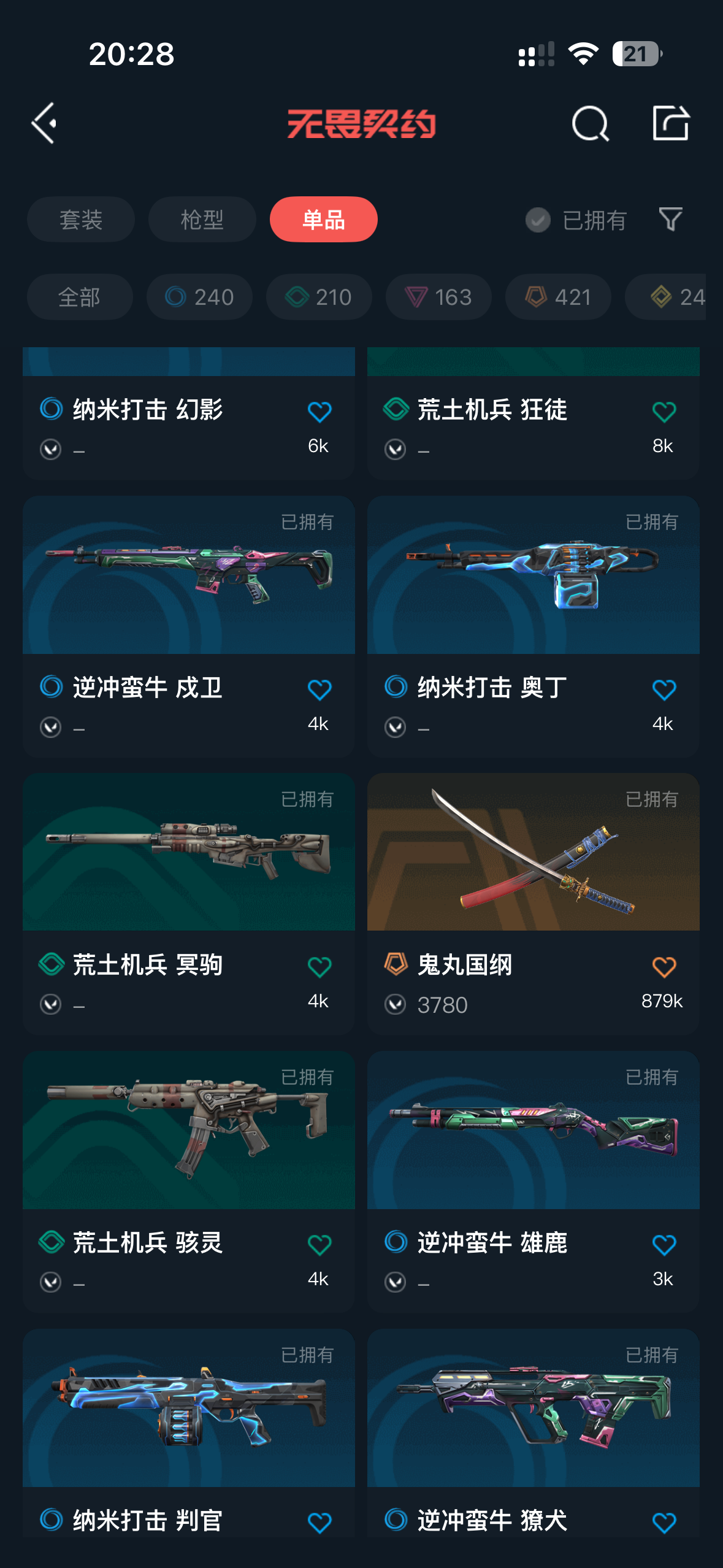Viewport: 723px width, 1568px height.
Task: Toggle the 已拥有 checkbox
Action: point(538,220)
